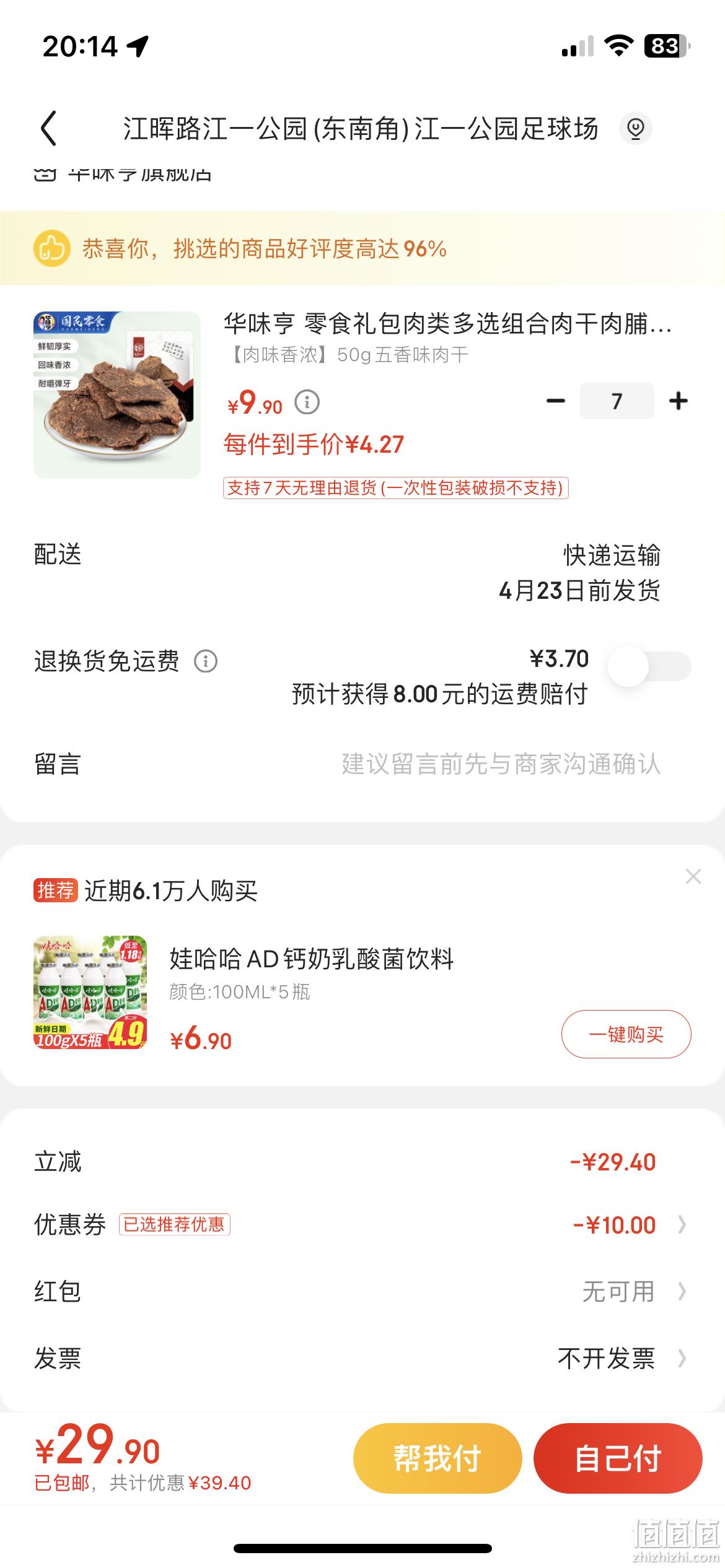Edit the quantity field showing 7
725x1568 pixels.
[617, 401]
